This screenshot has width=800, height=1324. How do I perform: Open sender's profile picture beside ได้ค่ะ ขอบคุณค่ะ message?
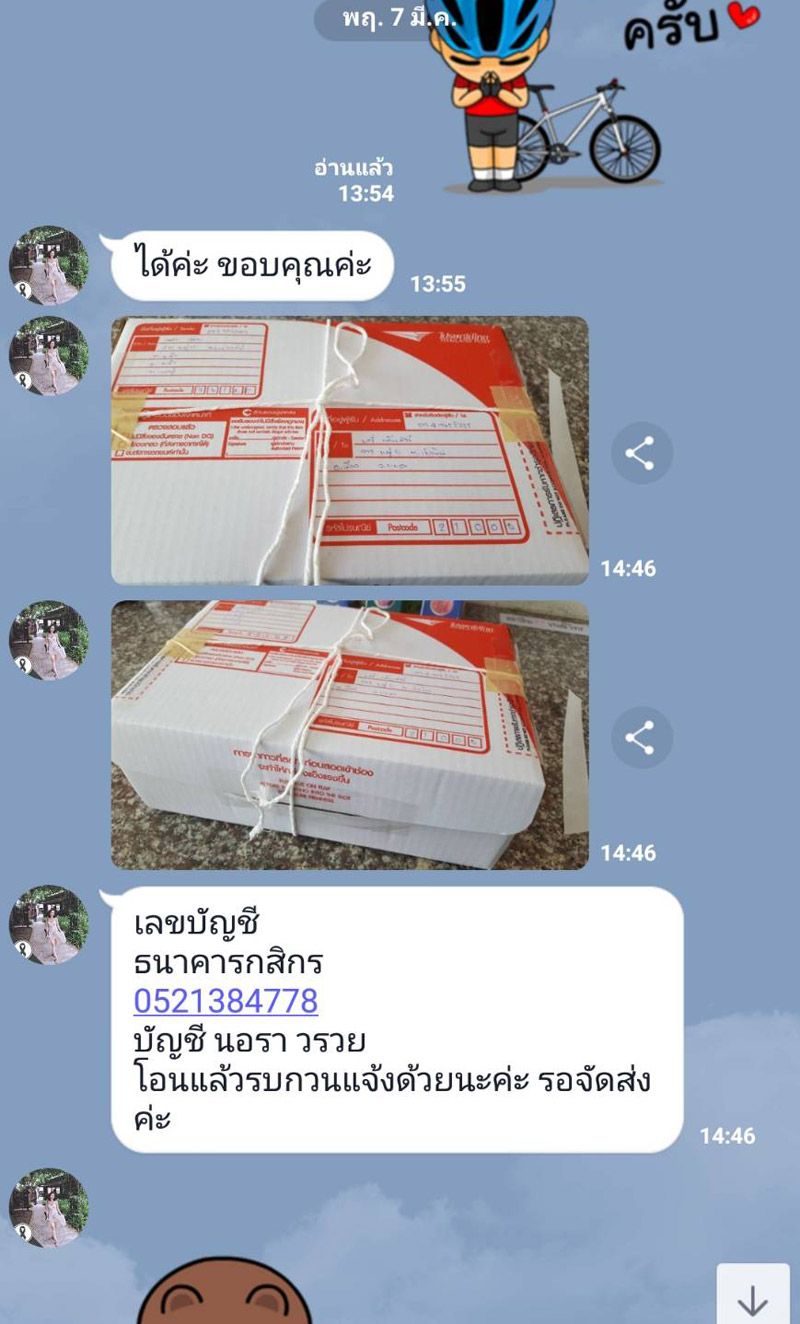48,265
